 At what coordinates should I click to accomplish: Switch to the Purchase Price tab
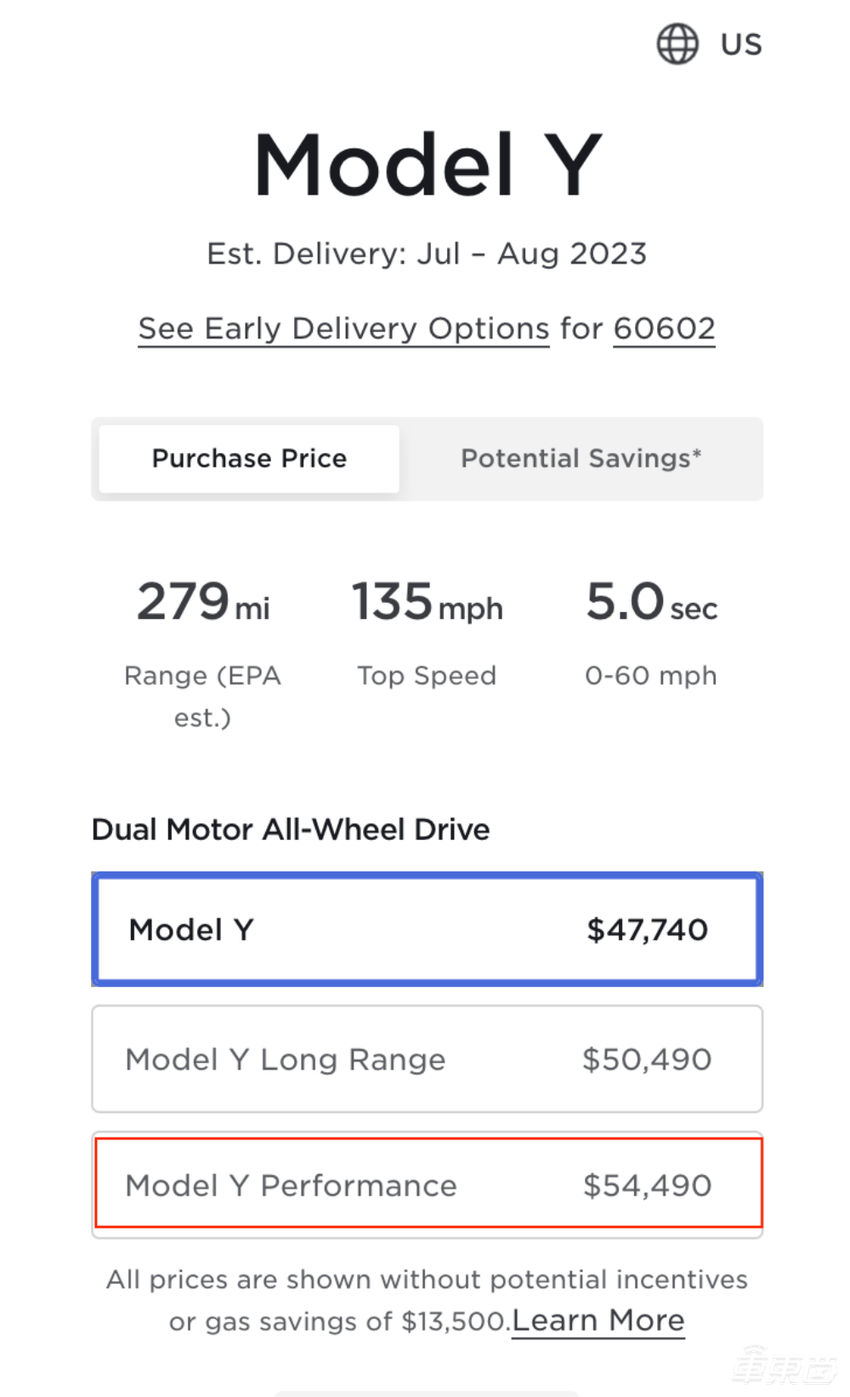[248, 458]
